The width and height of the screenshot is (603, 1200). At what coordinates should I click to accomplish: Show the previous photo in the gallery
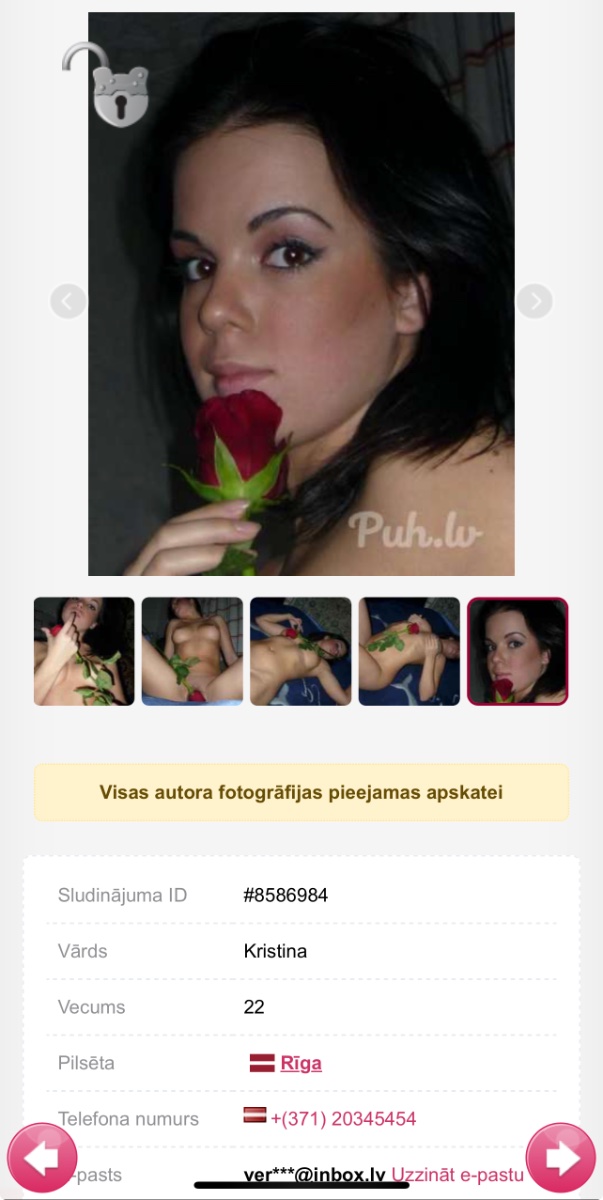[x=68, y=301]
